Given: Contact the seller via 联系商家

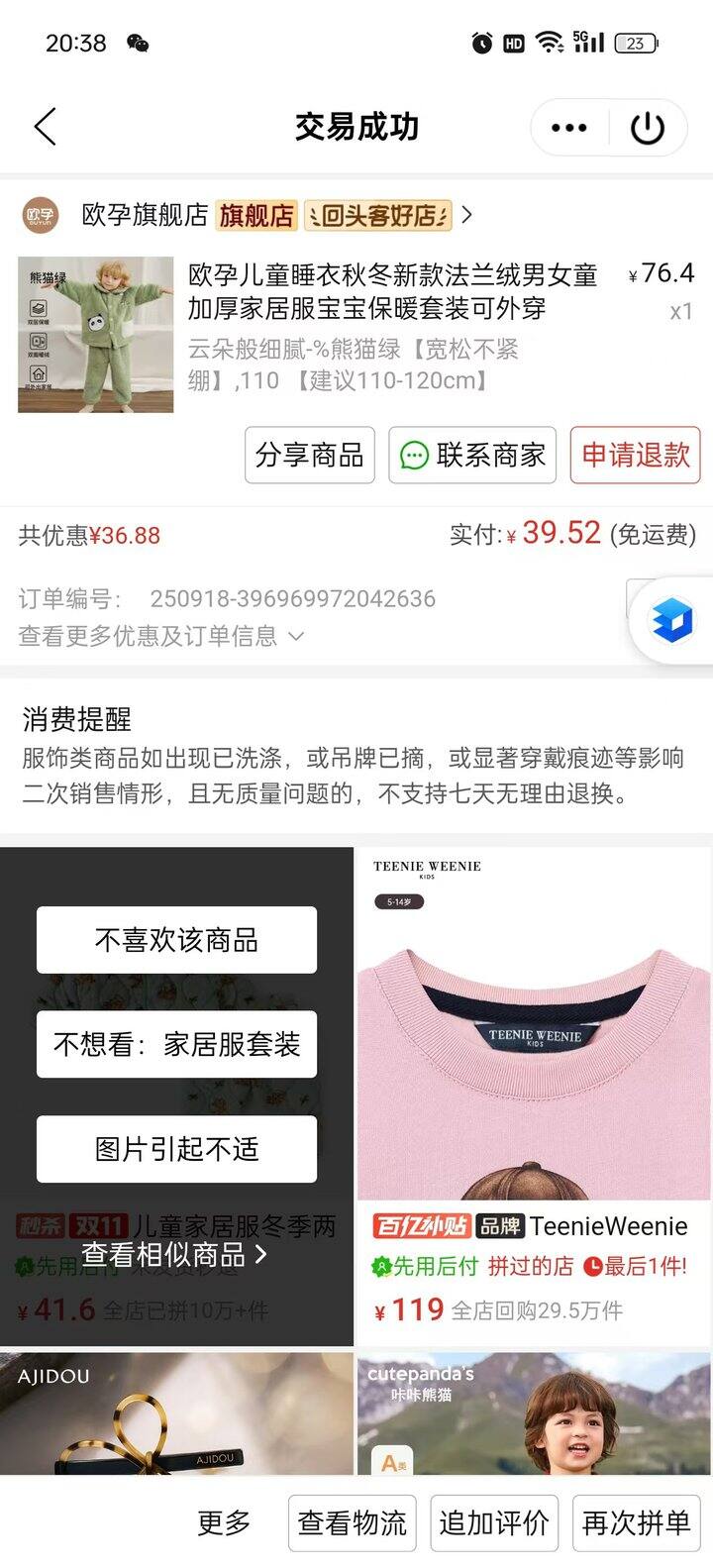Looking at the screenshot, I should (472, 456).
